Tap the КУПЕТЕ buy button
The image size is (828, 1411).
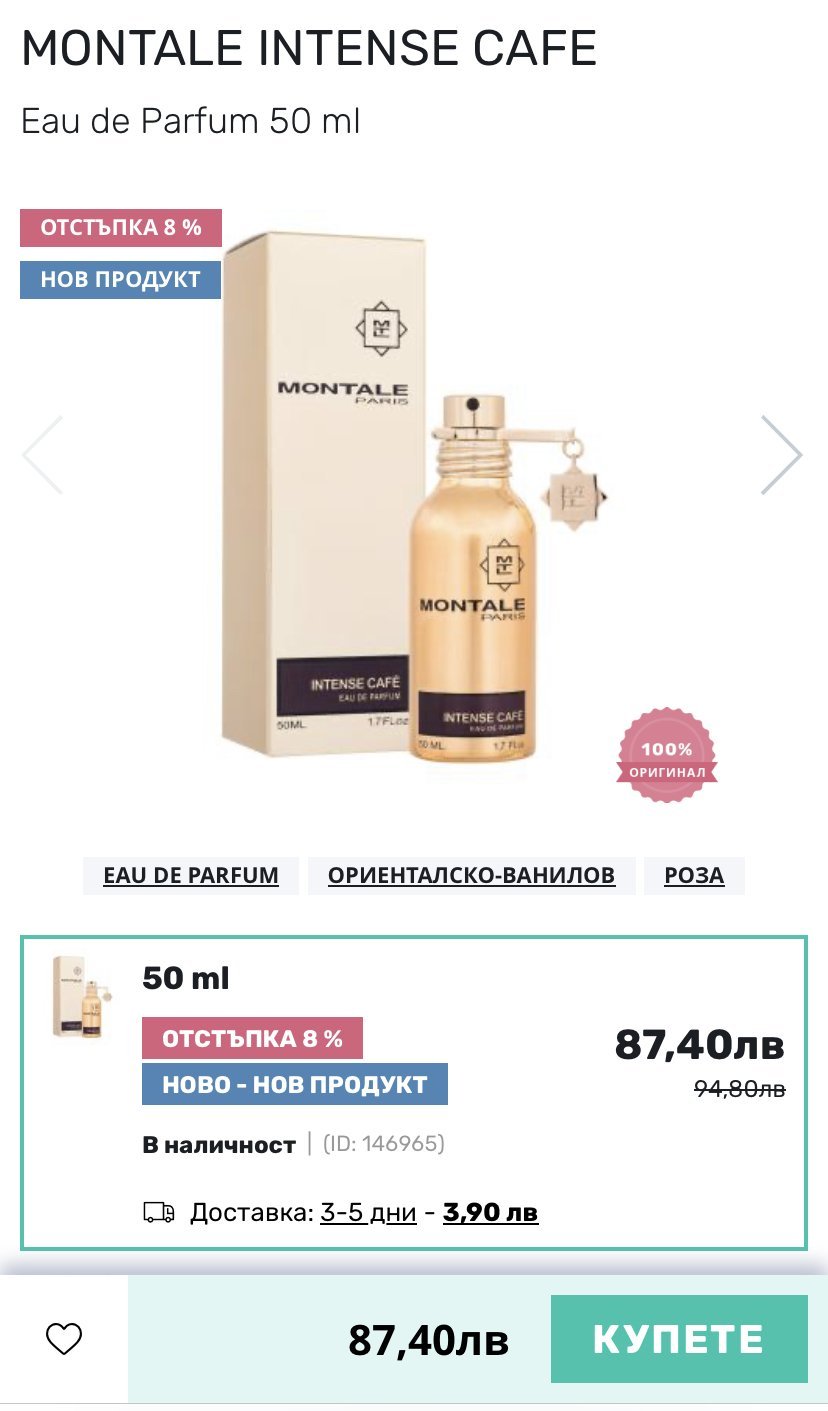(678, 1339)
